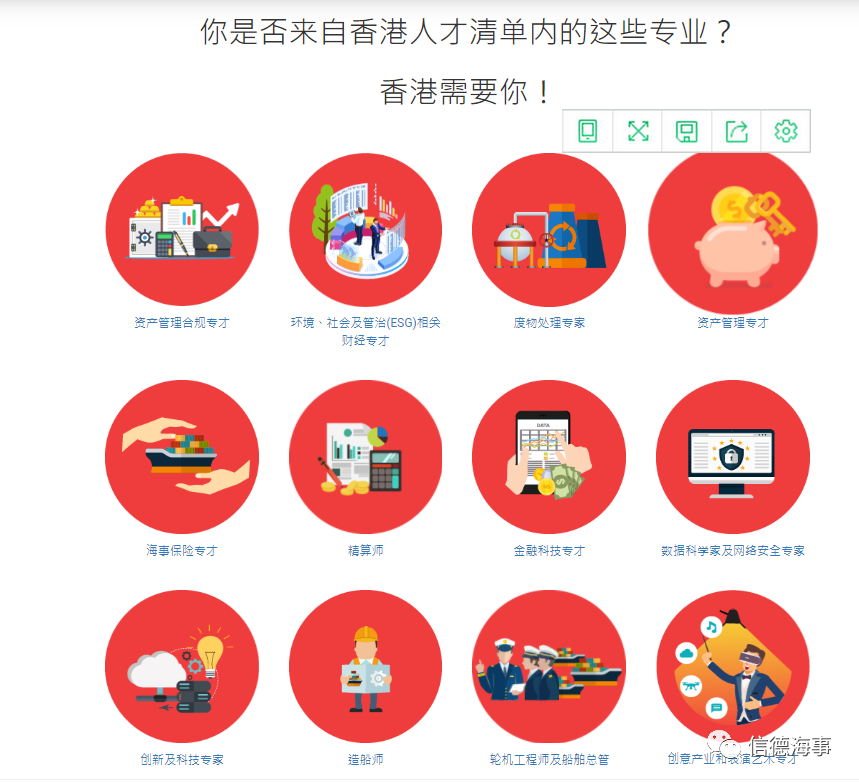This screenshot has width=859, height=784.
Task: View the 创新及科技专家 tile
Action: click(x=182, y=667)
